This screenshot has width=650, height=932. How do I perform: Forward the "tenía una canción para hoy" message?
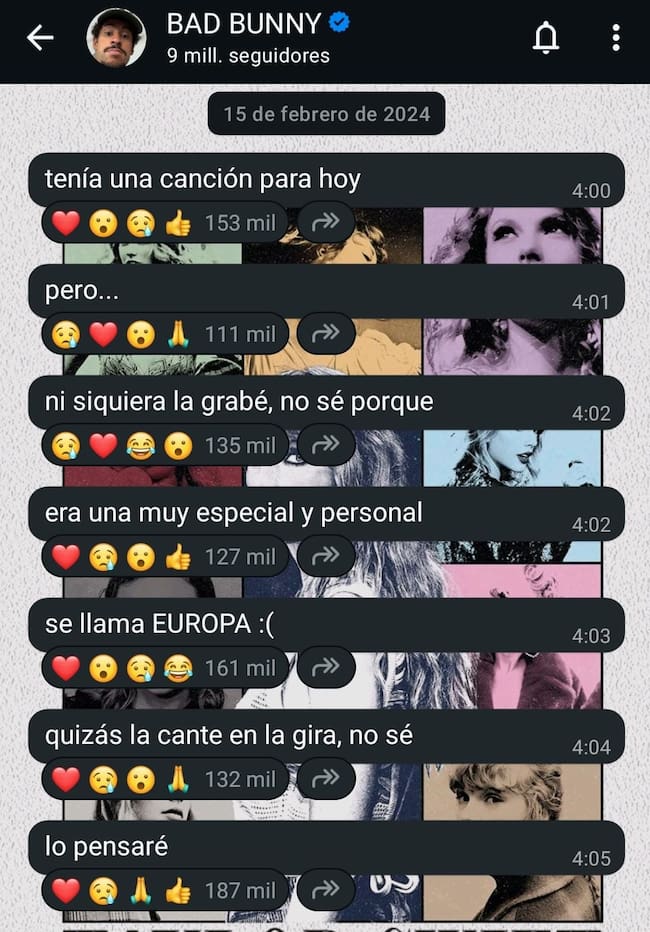pyautogui.click(x=326, y=223)
